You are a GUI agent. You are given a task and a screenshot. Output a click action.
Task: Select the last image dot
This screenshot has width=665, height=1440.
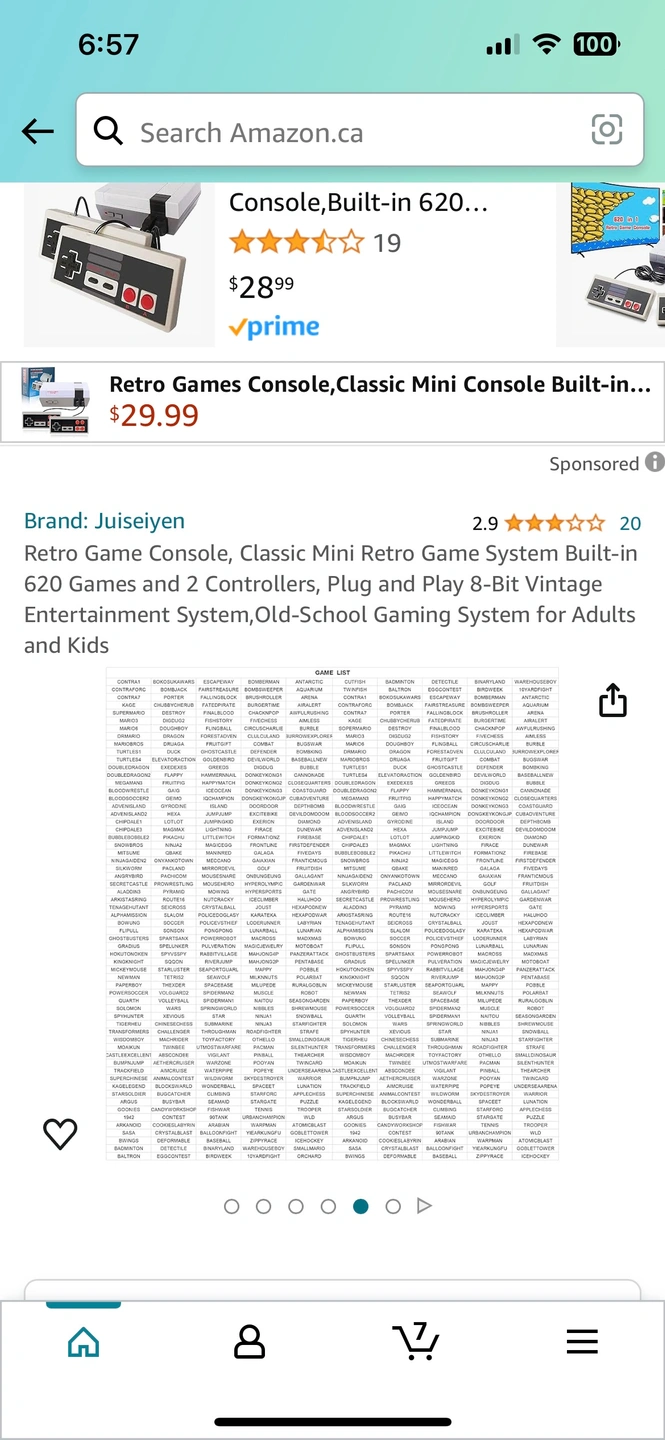coord(393,1206)
